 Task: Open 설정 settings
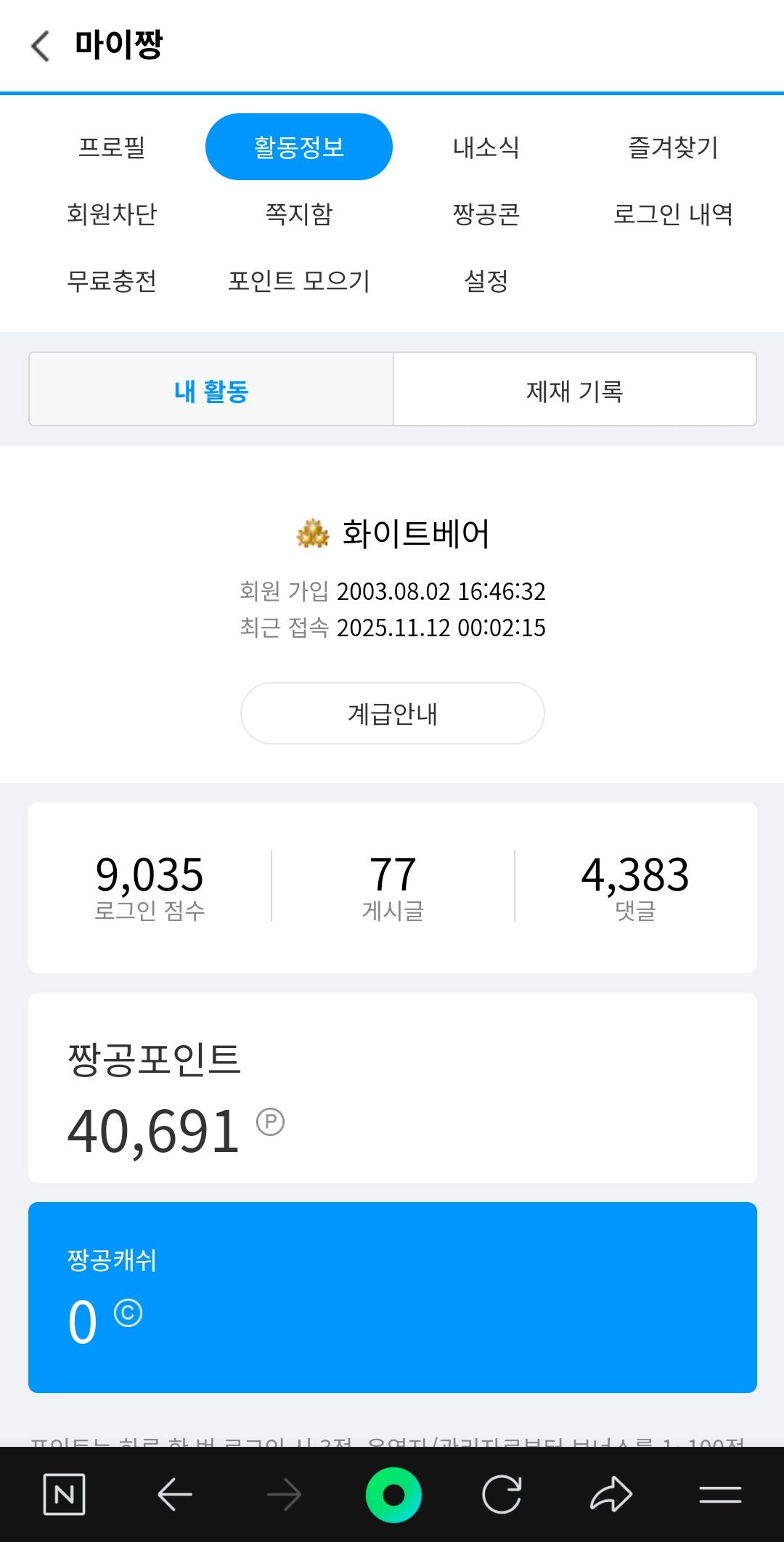point(486,281)
